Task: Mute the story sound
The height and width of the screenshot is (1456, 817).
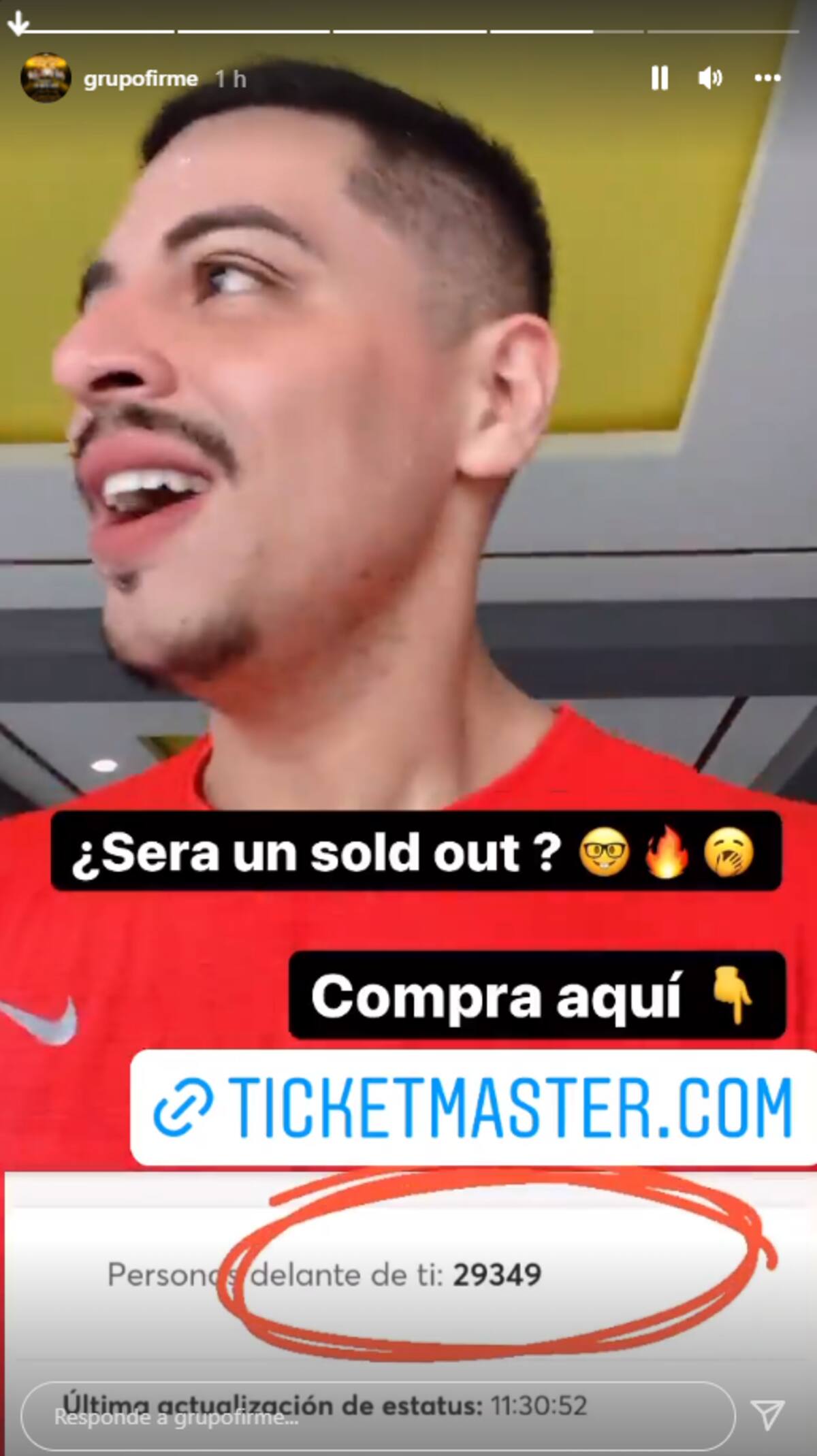Action: click(710, 78)
